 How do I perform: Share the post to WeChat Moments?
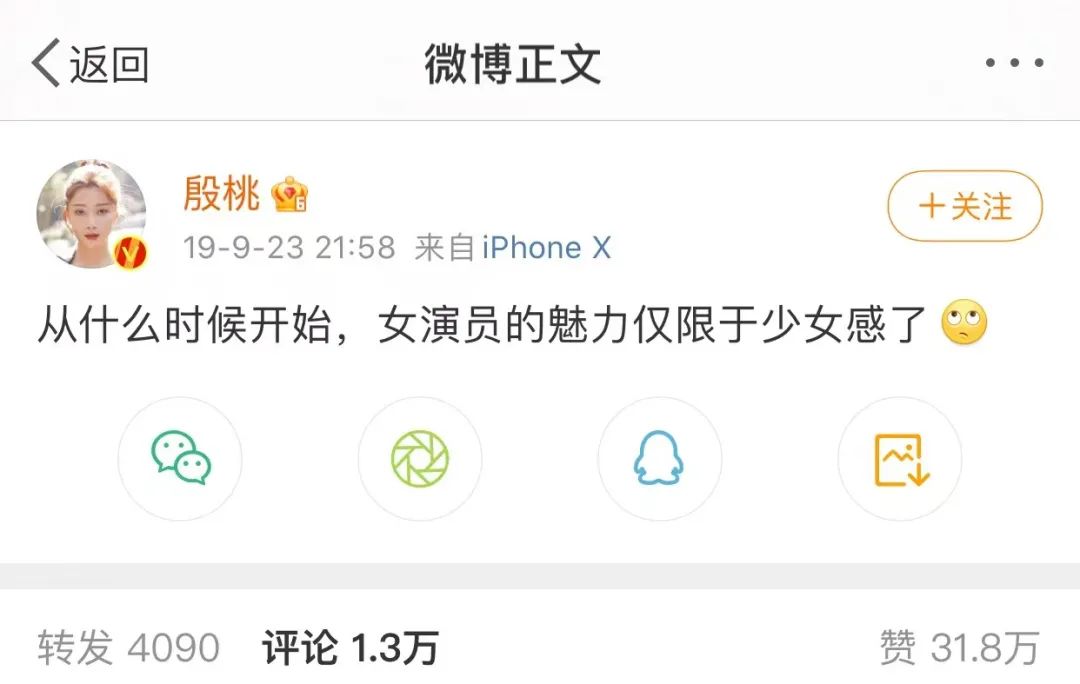(420, 459)
